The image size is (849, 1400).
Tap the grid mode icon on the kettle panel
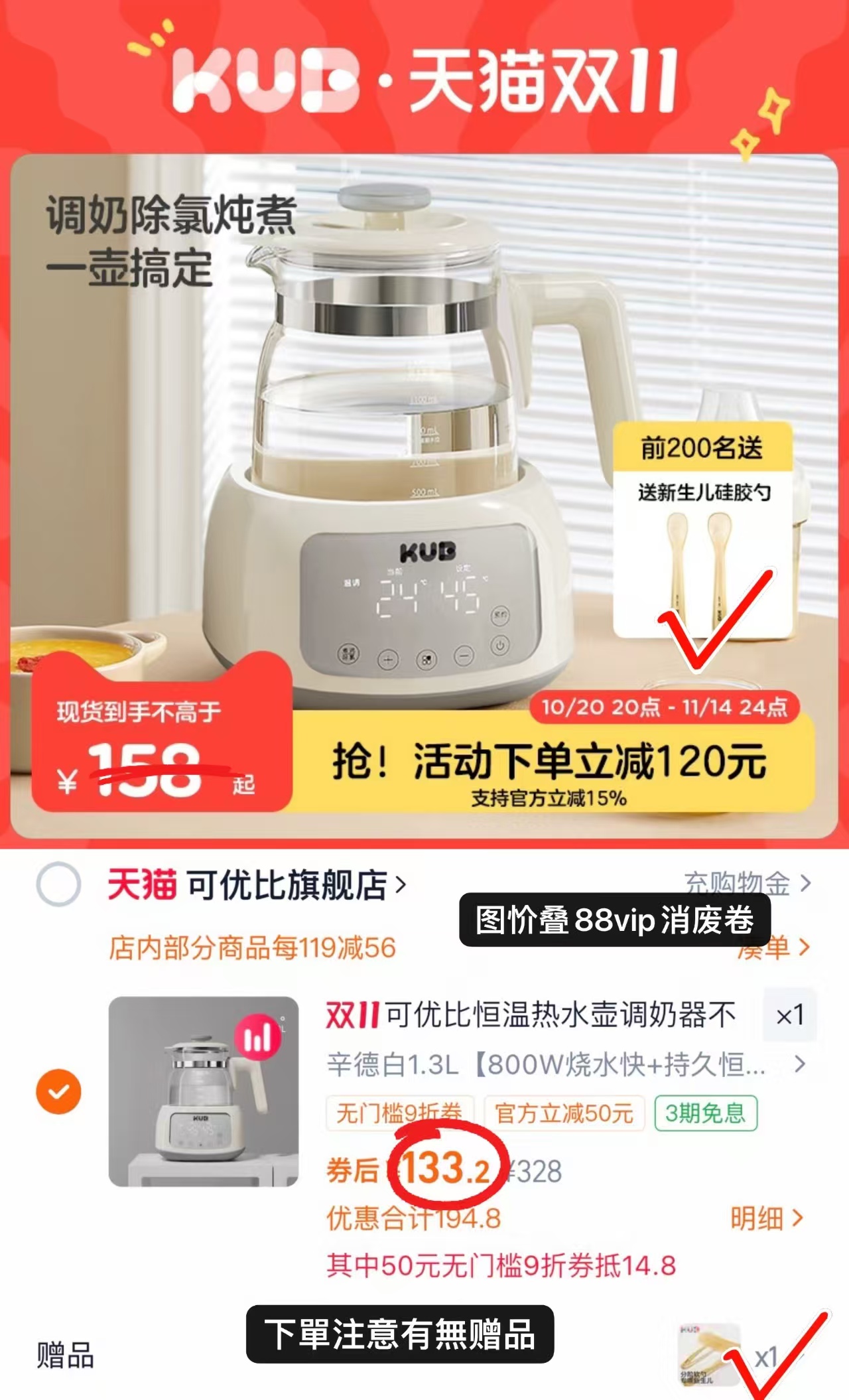click(426, 661)
